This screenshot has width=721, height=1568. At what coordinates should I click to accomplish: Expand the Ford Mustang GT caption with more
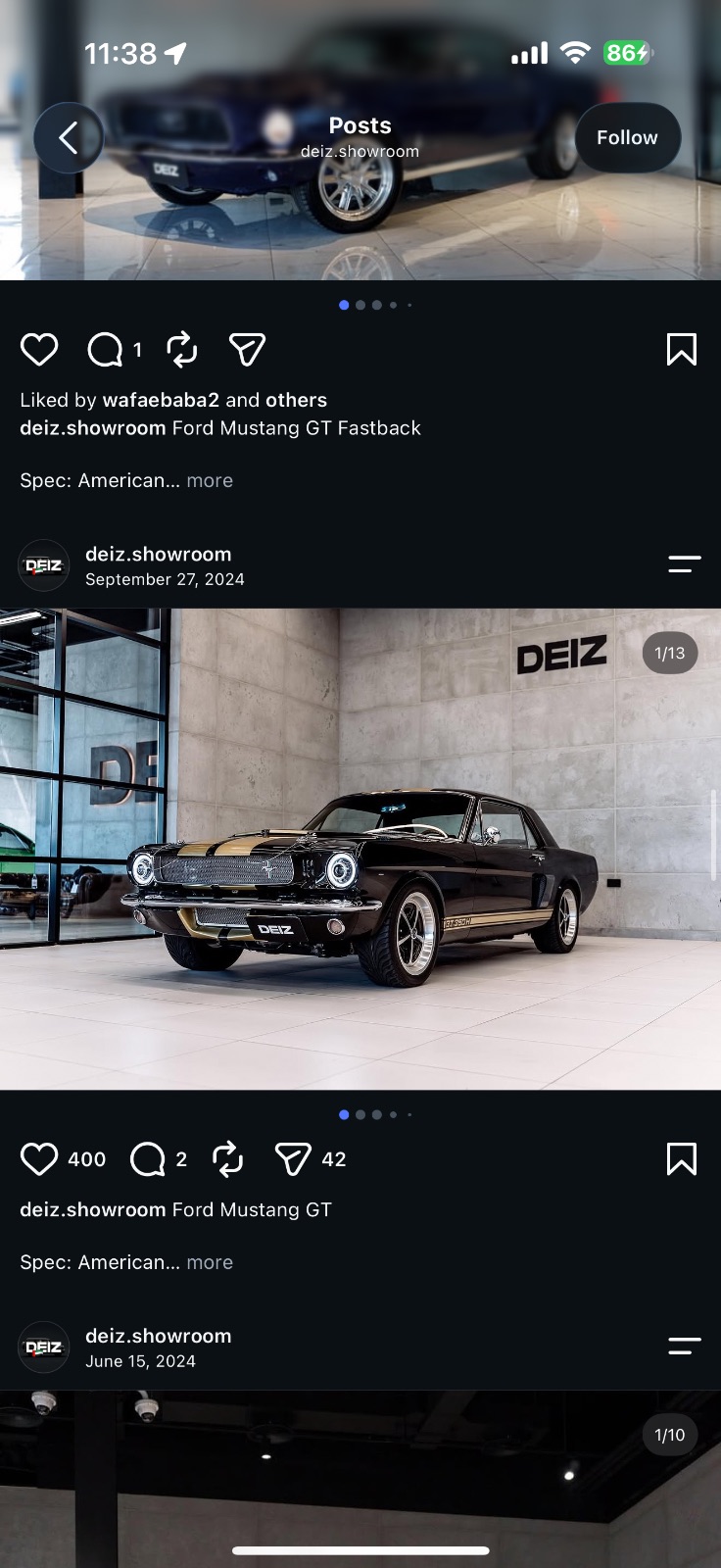[210, 1262]
